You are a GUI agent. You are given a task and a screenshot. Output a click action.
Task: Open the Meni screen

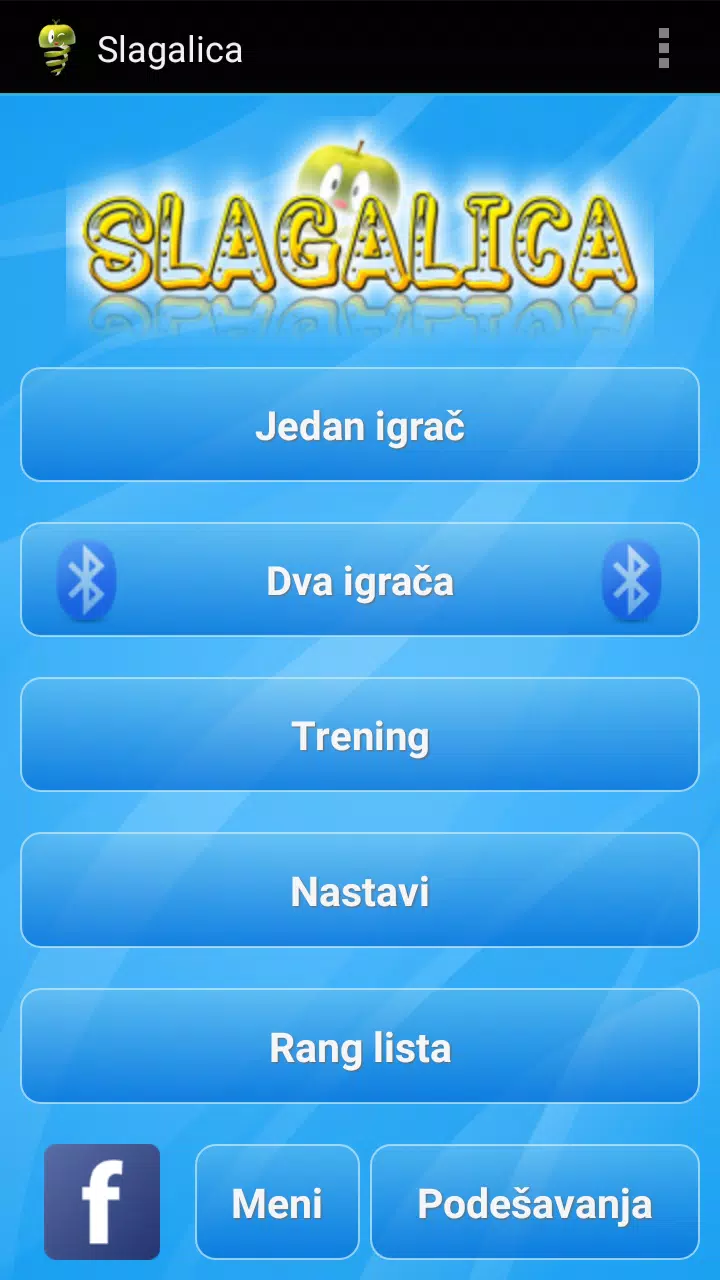pyautogui.click(x=277, y=1201)
